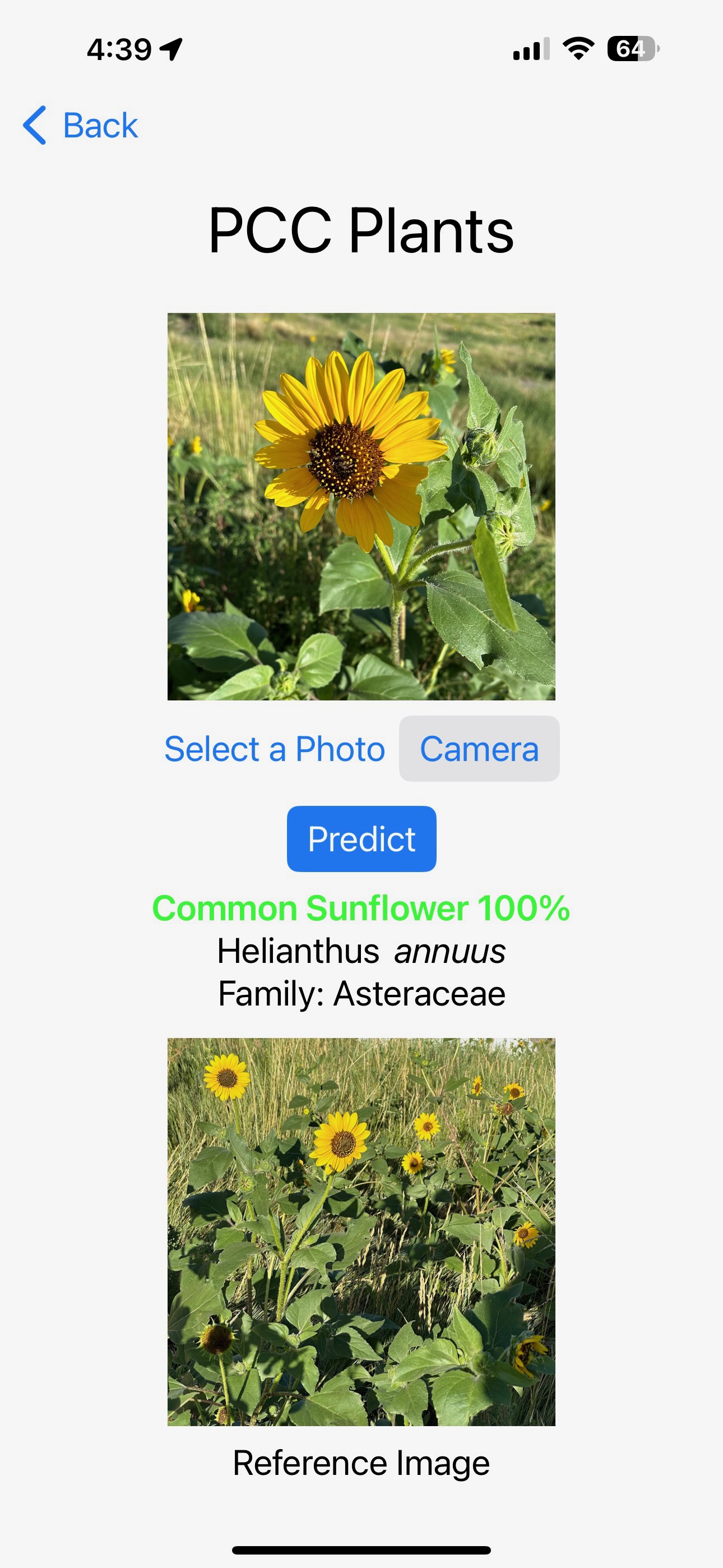
Task: Tap Predict to identify the plant
Action: (361, 839)
